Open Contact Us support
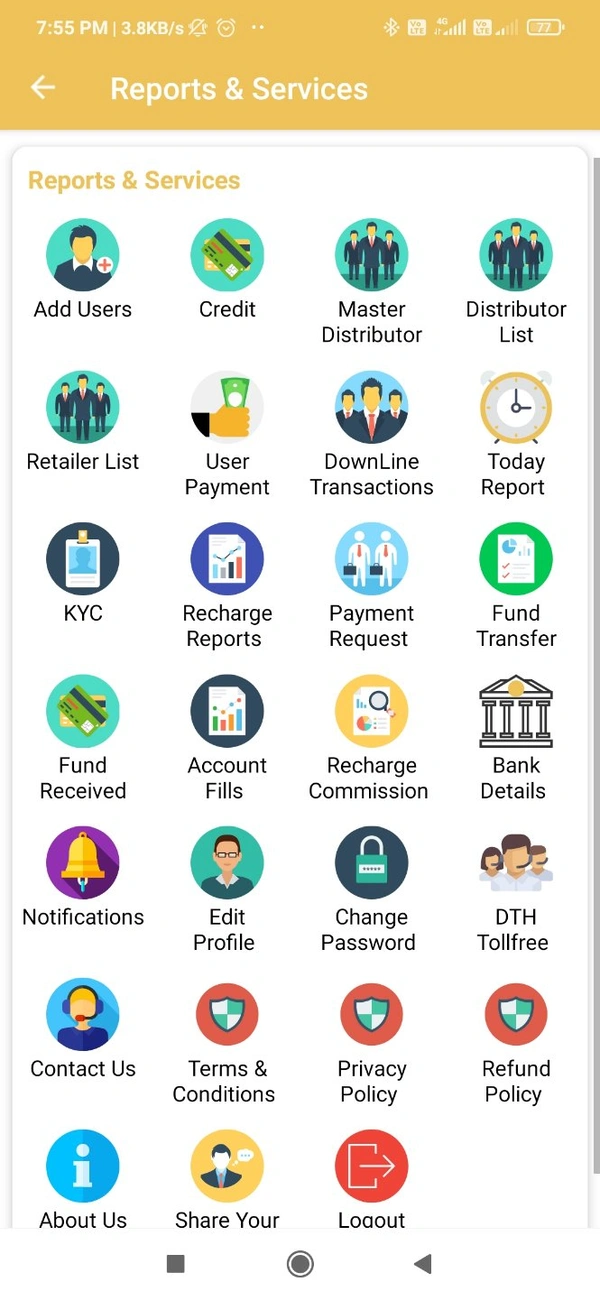This screenshot has height=1299, width=600. tap(83, 1016)
